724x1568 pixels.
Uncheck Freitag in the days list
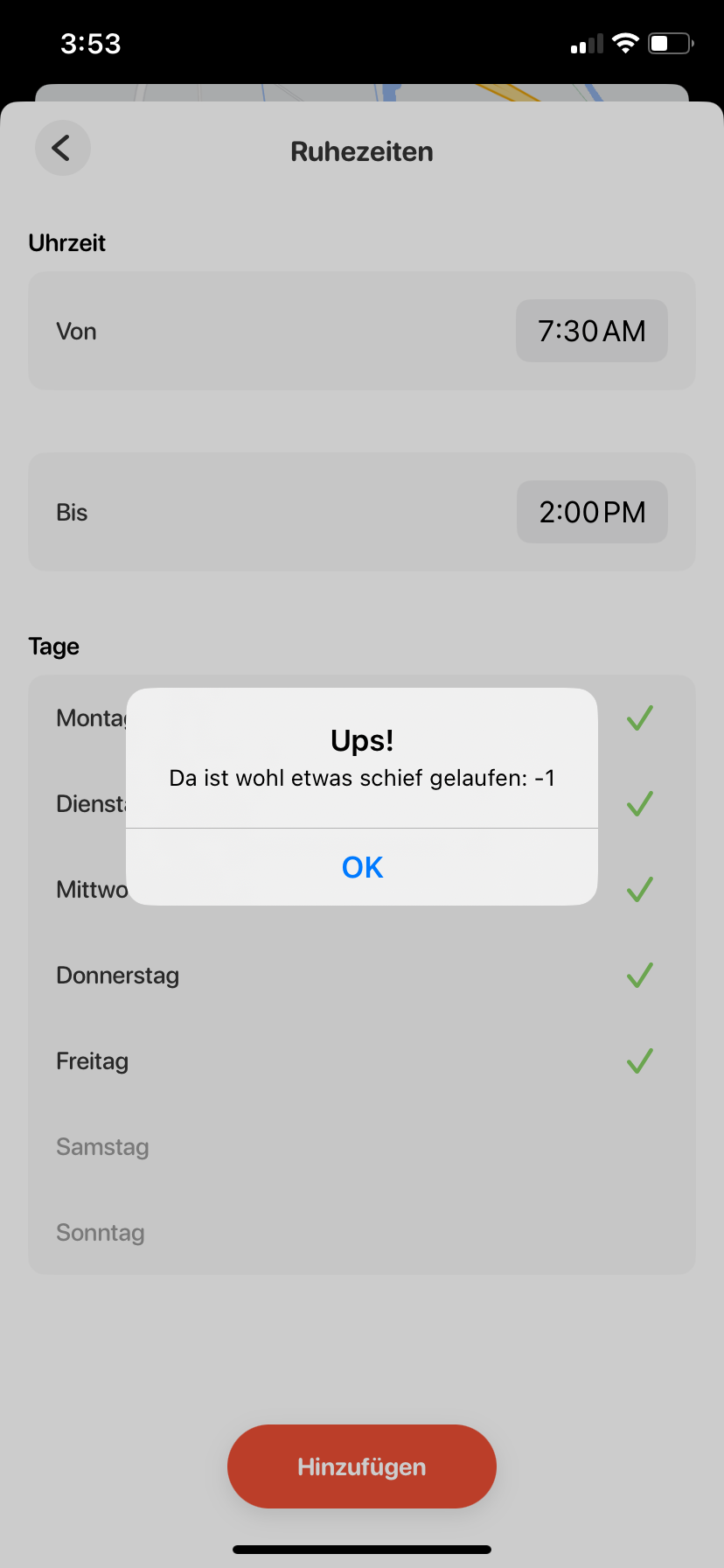click(362, 1060)
